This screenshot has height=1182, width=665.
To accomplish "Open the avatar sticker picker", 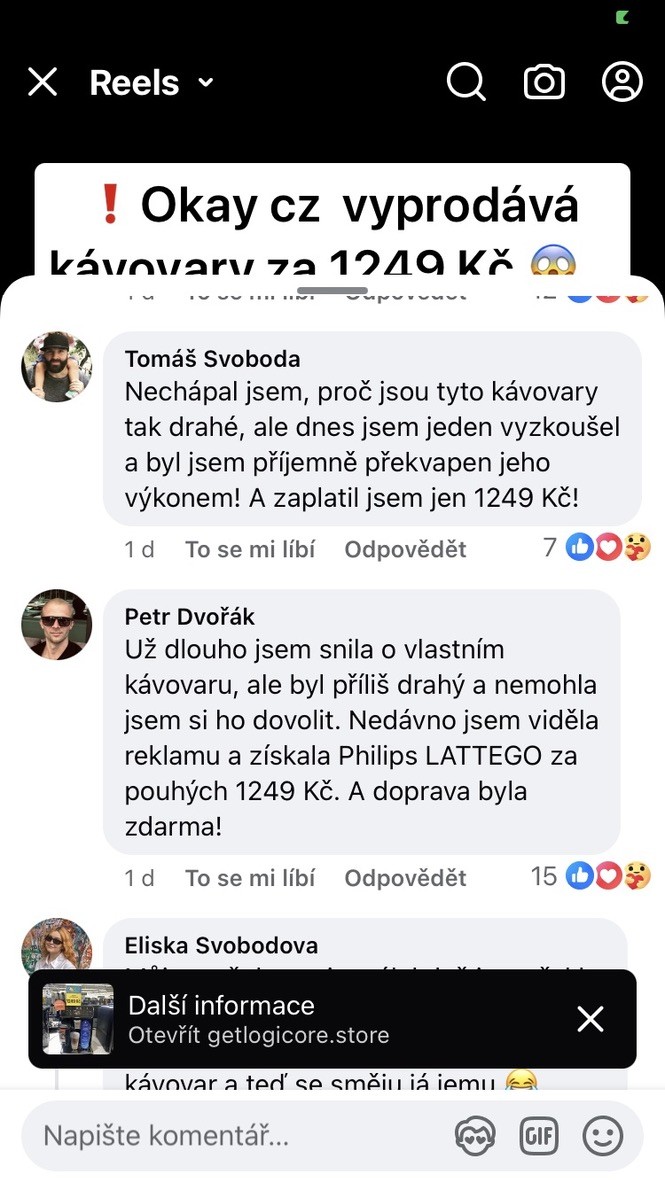I will (x=475, y=1135).
